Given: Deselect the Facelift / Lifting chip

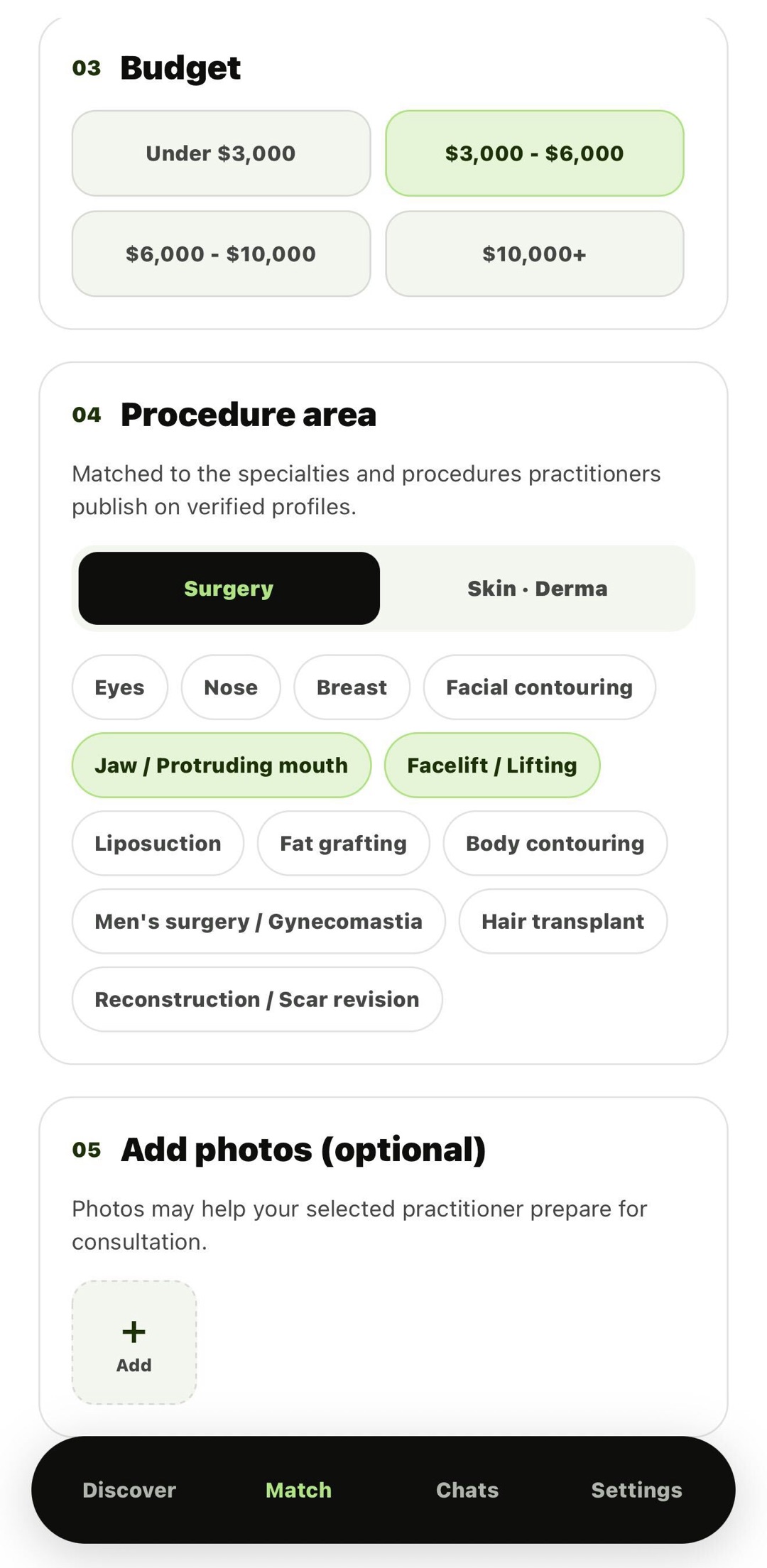Looking at the screenshot, I should 492,766.
